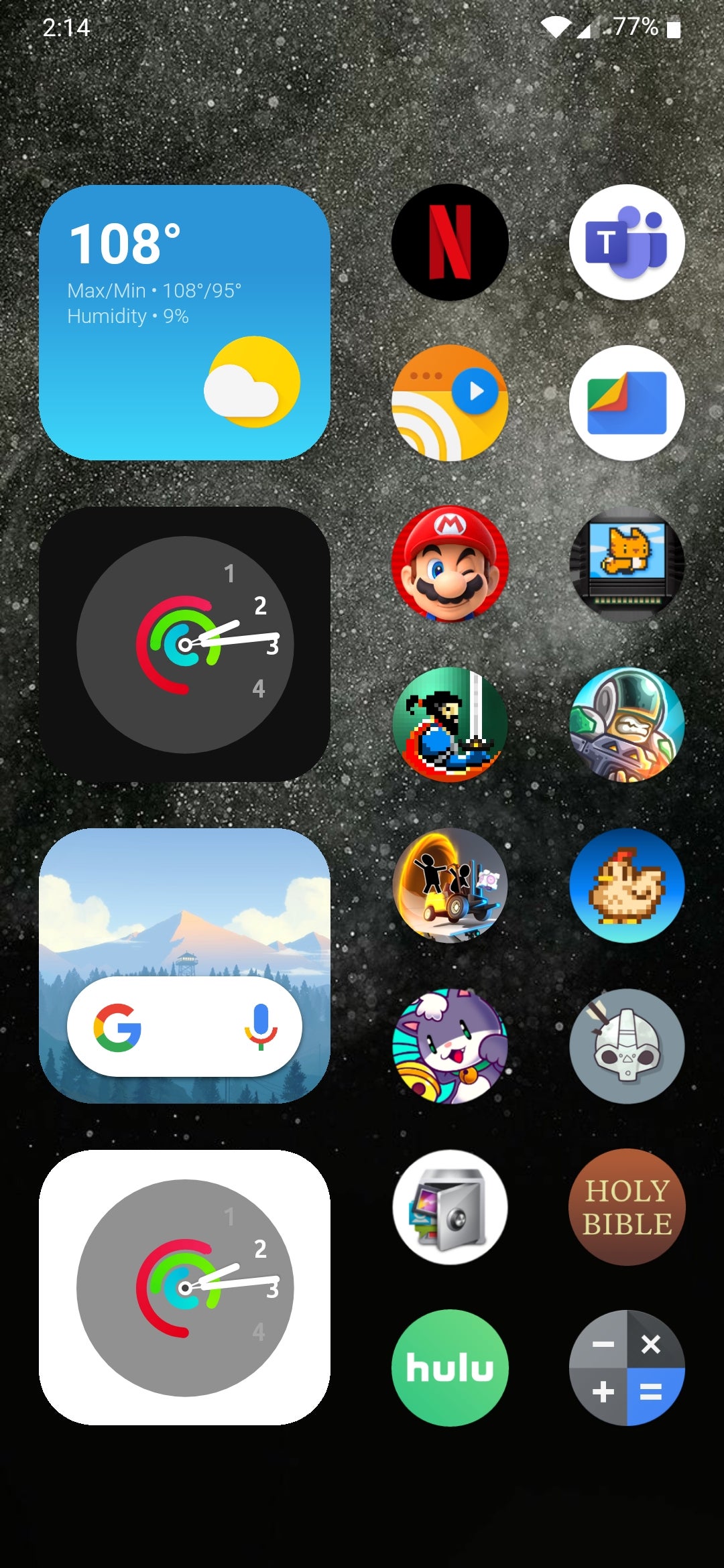
Task: Open the Files by Google app
Action: (x=627, y=403)
